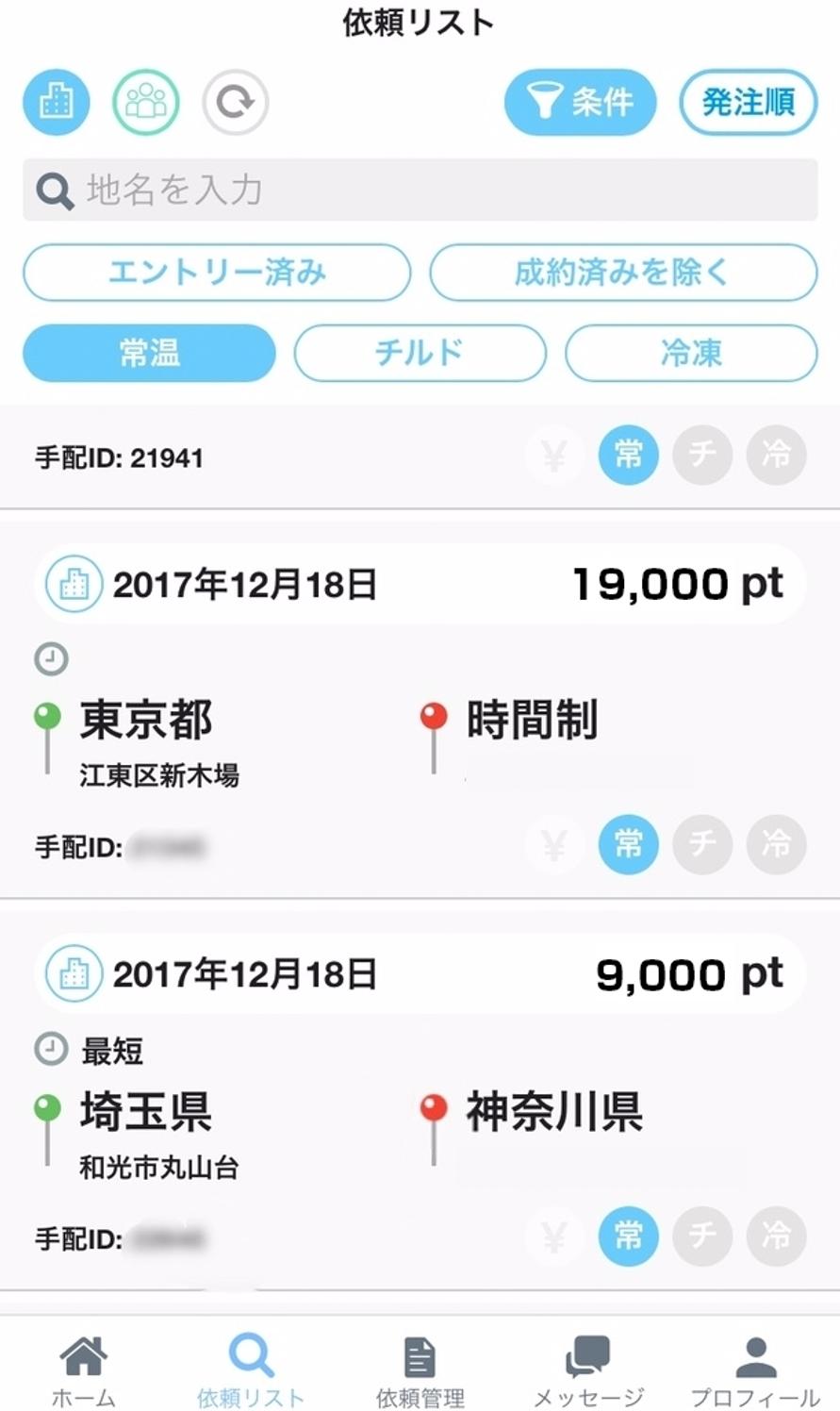Screen dimensions: 840x1411
Task: Click the group members icon
Action: (x=144, y=102)
